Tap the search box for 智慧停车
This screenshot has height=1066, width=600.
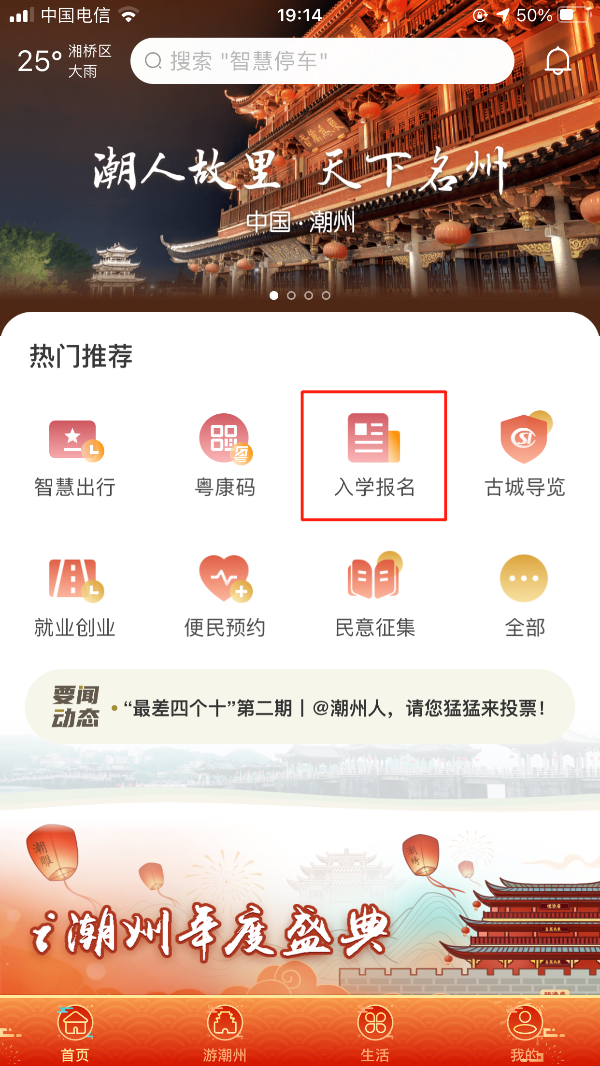tap(320, 61)
